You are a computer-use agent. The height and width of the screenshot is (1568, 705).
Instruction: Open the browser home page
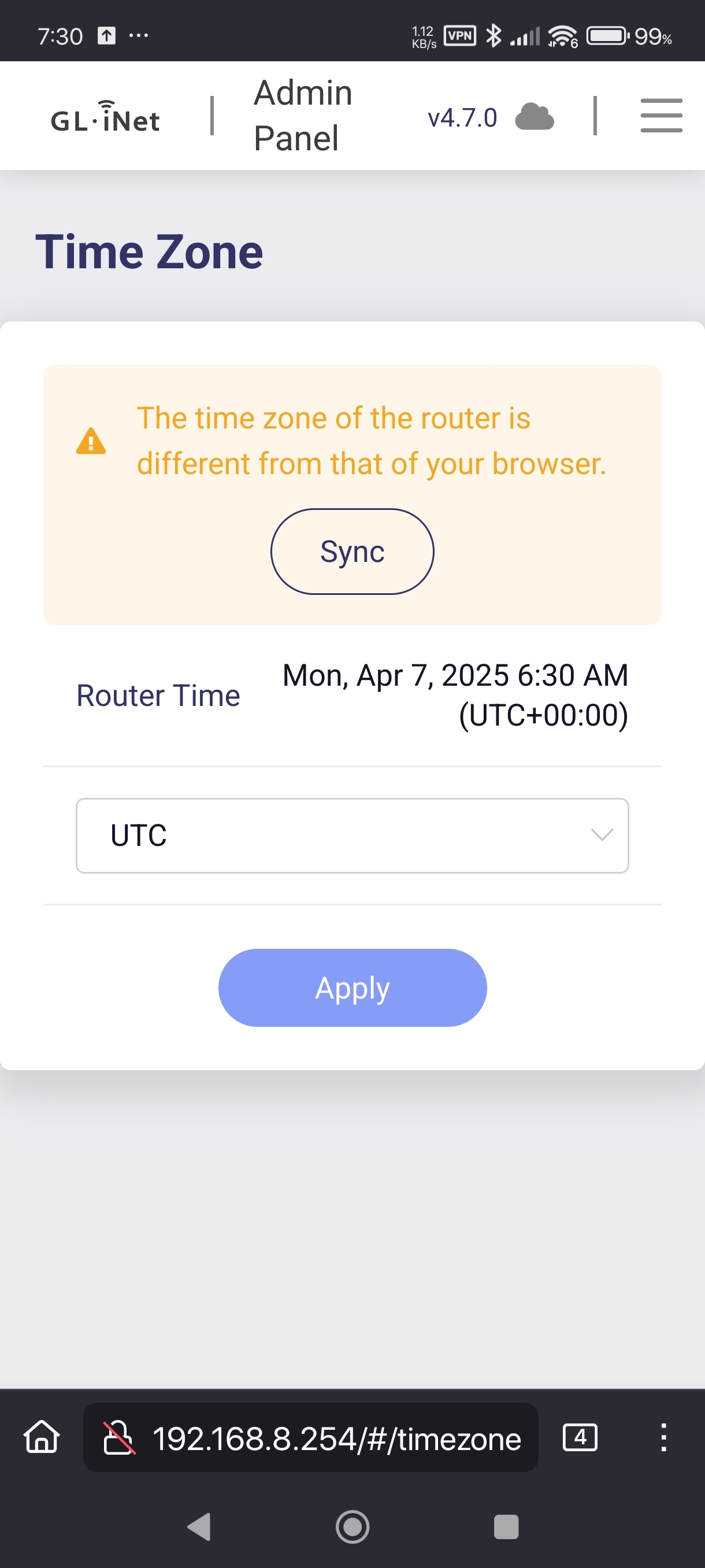(x=42, y=1437)
